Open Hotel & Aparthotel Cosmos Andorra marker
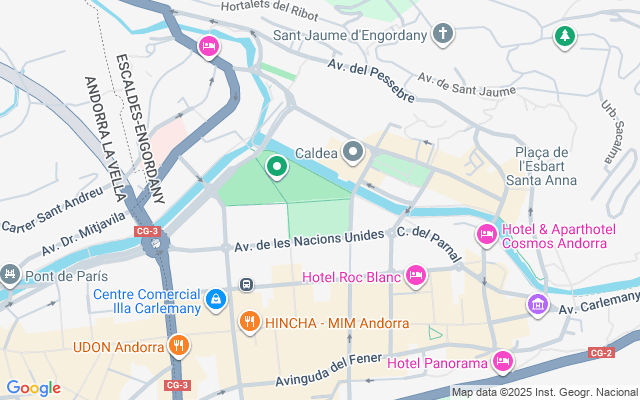640x400 pixels. pyautogui.click(x=487, y=234)
